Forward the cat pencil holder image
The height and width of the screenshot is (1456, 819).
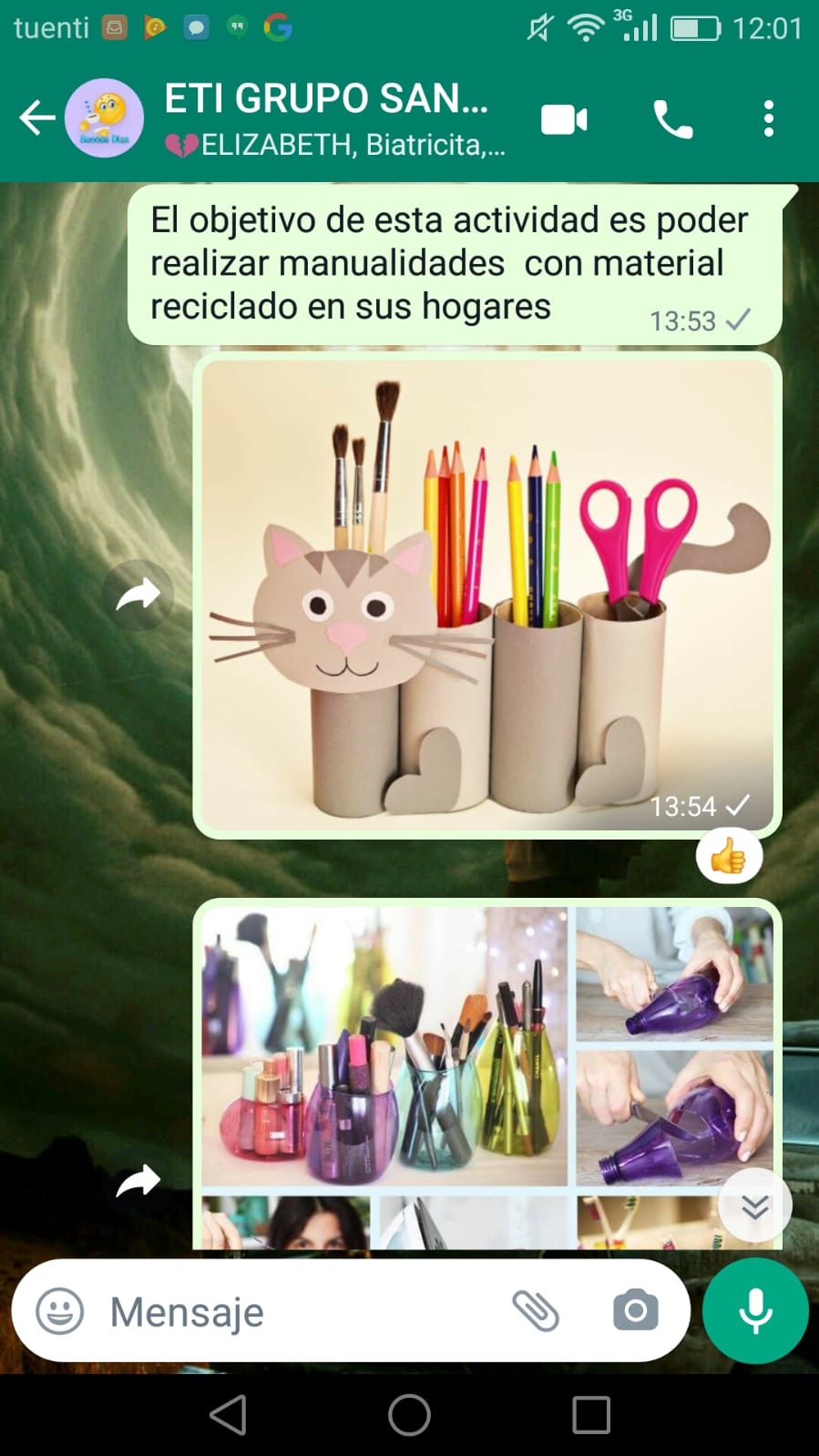point(138,596)
